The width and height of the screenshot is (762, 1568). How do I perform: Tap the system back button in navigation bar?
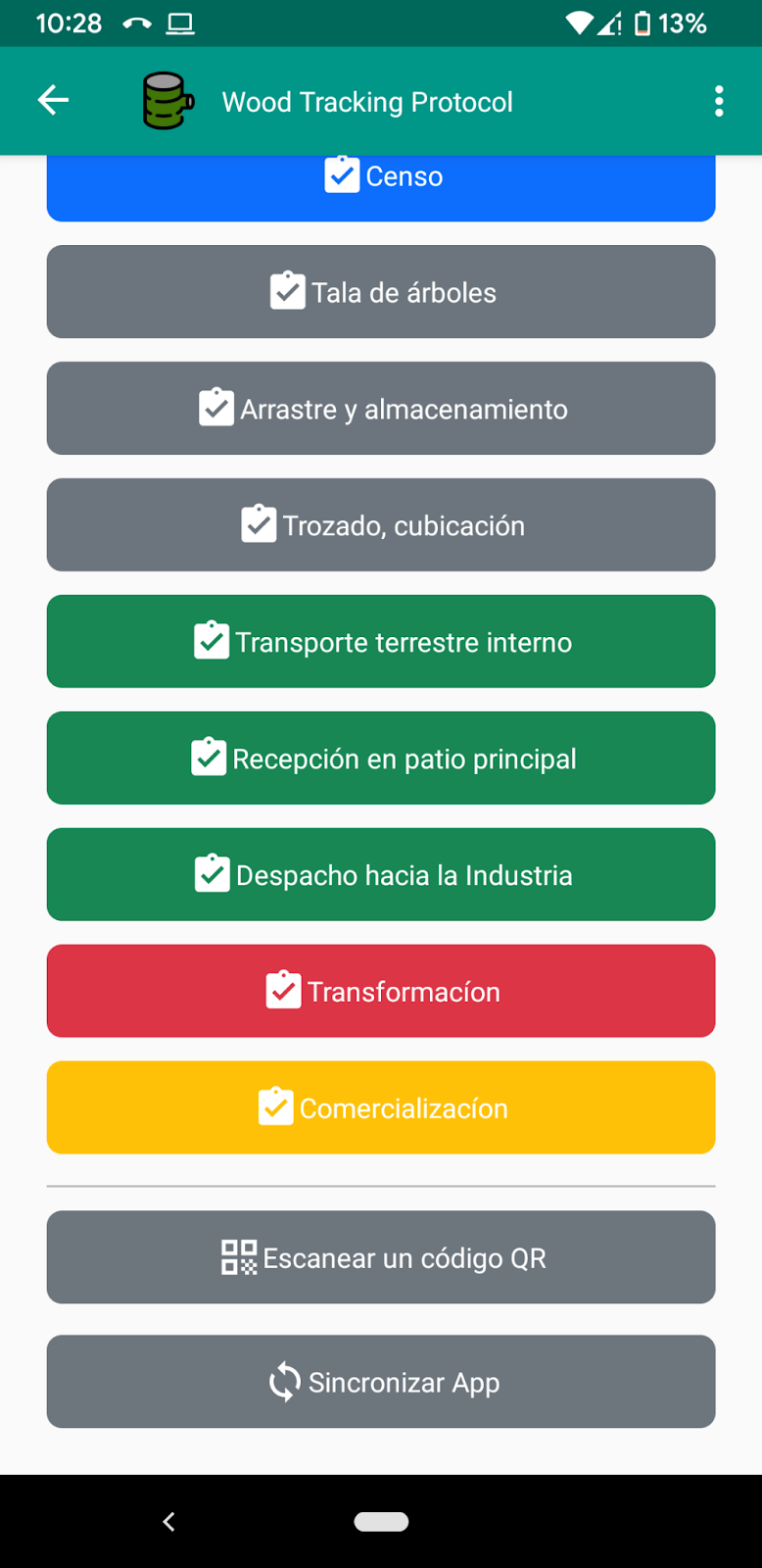point(168,1521)
